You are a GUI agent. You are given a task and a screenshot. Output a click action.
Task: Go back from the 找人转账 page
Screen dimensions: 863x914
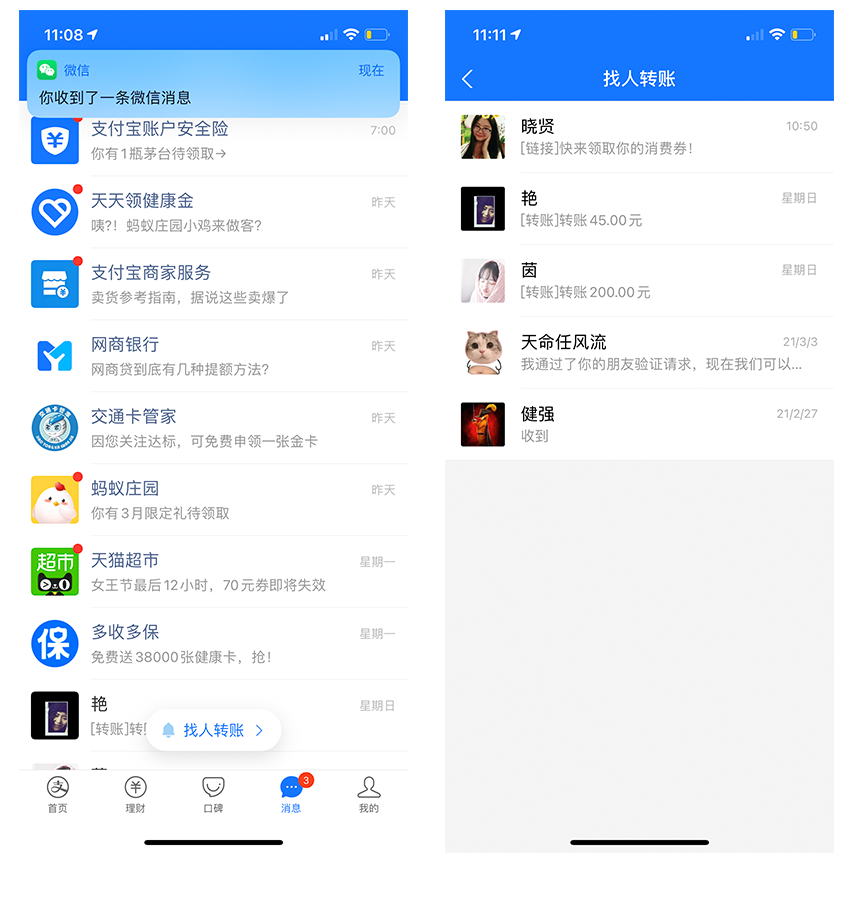point(468,79)
